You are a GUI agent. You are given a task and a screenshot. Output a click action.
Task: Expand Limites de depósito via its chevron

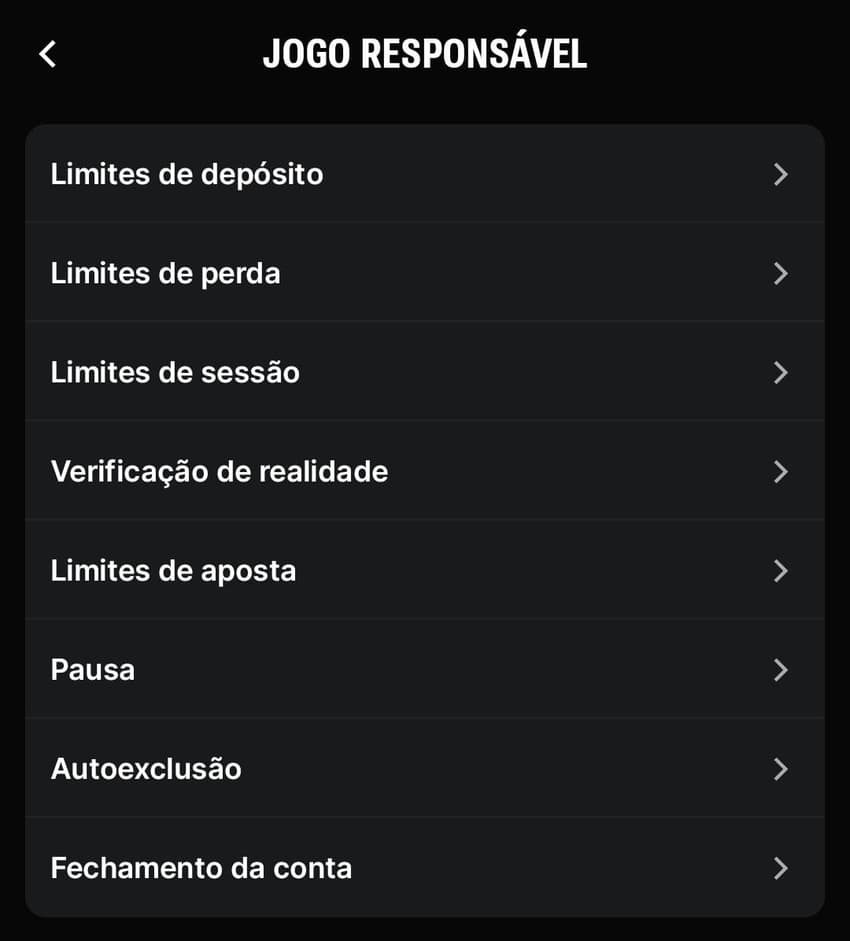[779, 174]
